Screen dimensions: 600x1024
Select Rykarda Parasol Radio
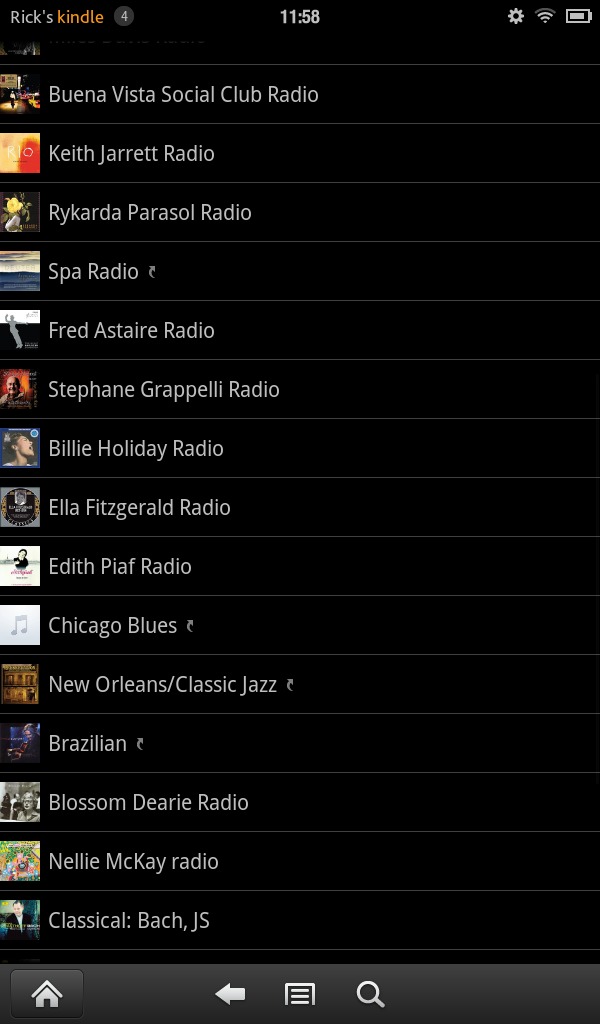(300, 212)
